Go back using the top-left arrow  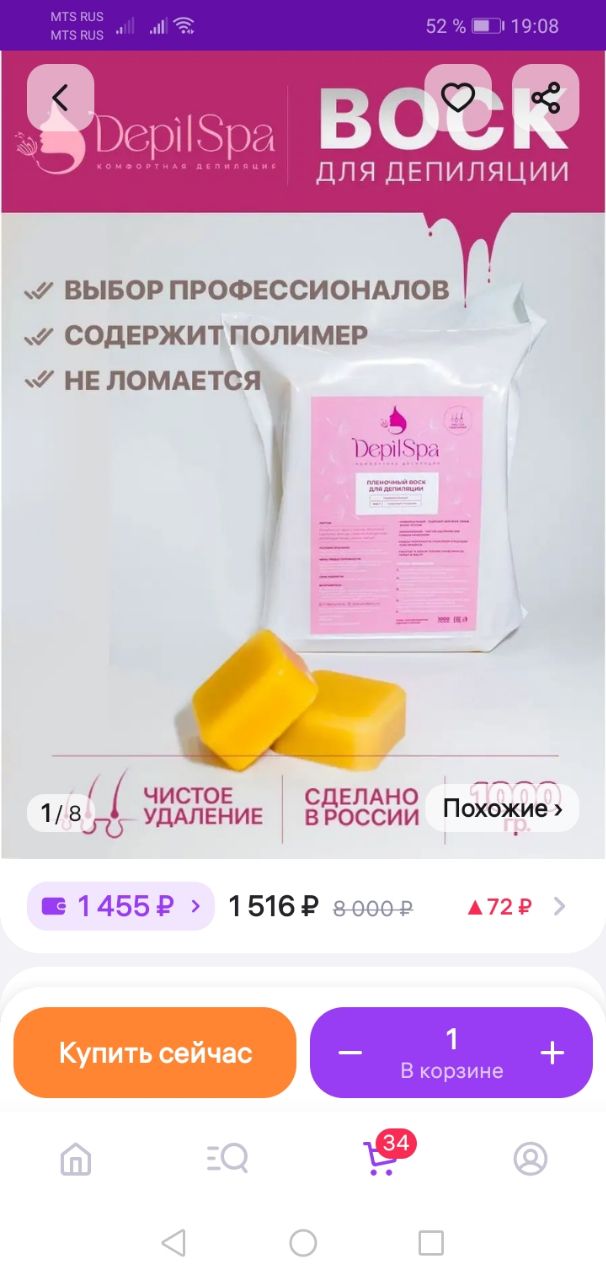click(60, 98)
